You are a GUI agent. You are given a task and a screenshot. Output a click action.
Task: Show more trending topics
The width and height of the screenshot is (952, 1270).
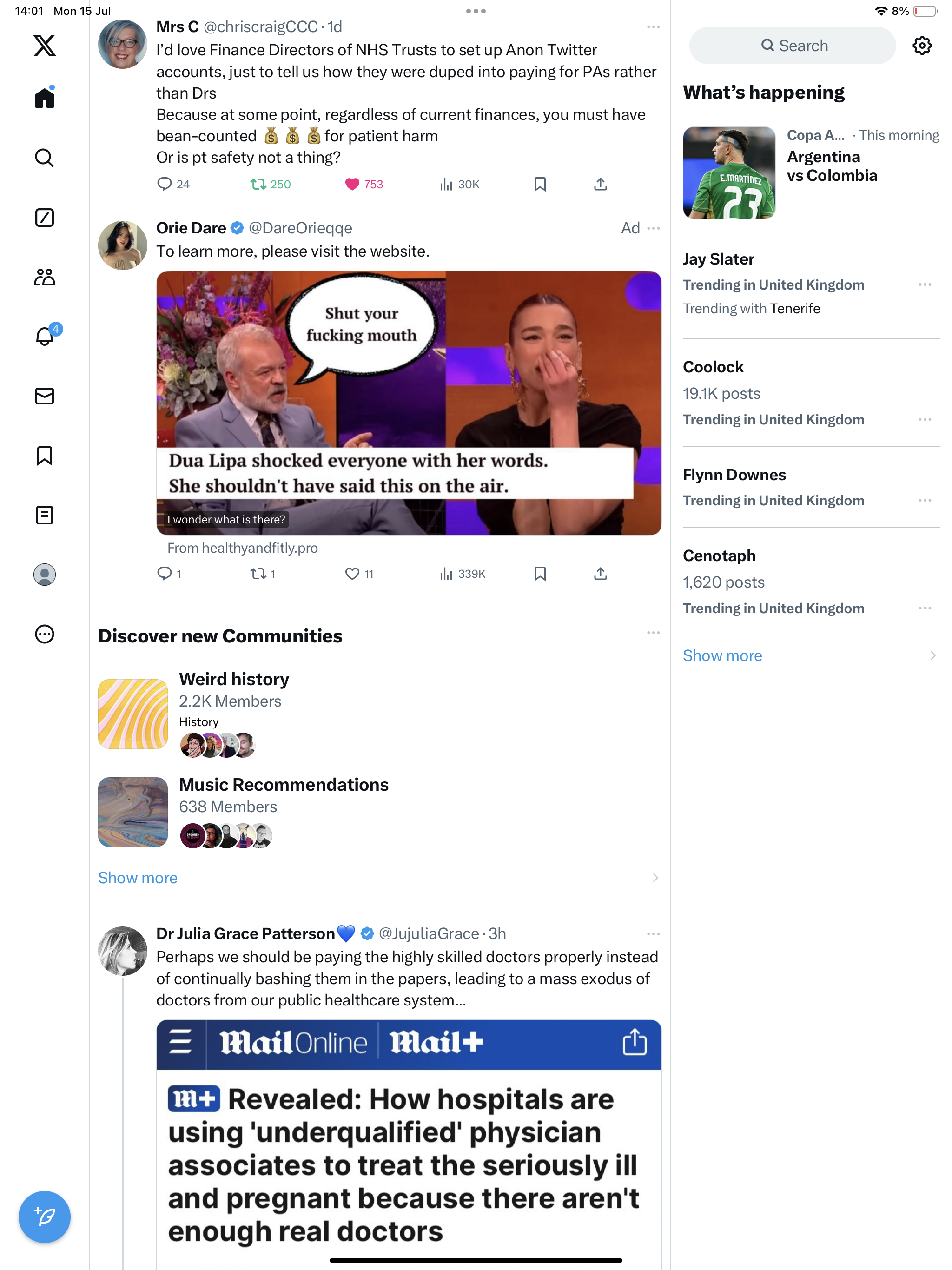[x=722, y=655]
